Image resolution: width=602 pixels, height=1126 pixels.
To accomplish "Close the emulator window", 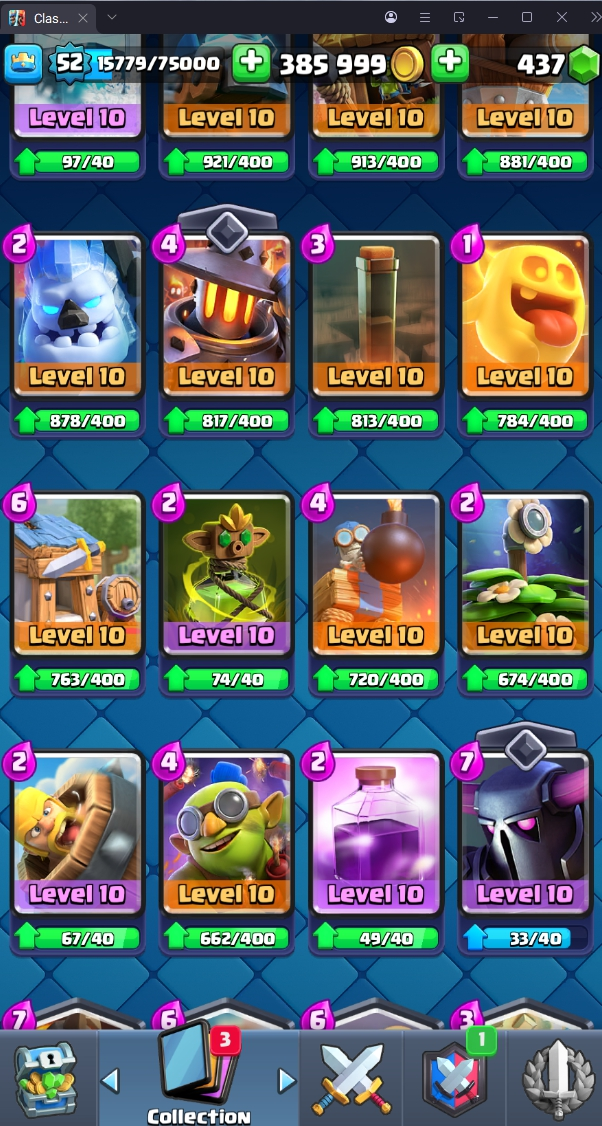I will coord(562,17).
